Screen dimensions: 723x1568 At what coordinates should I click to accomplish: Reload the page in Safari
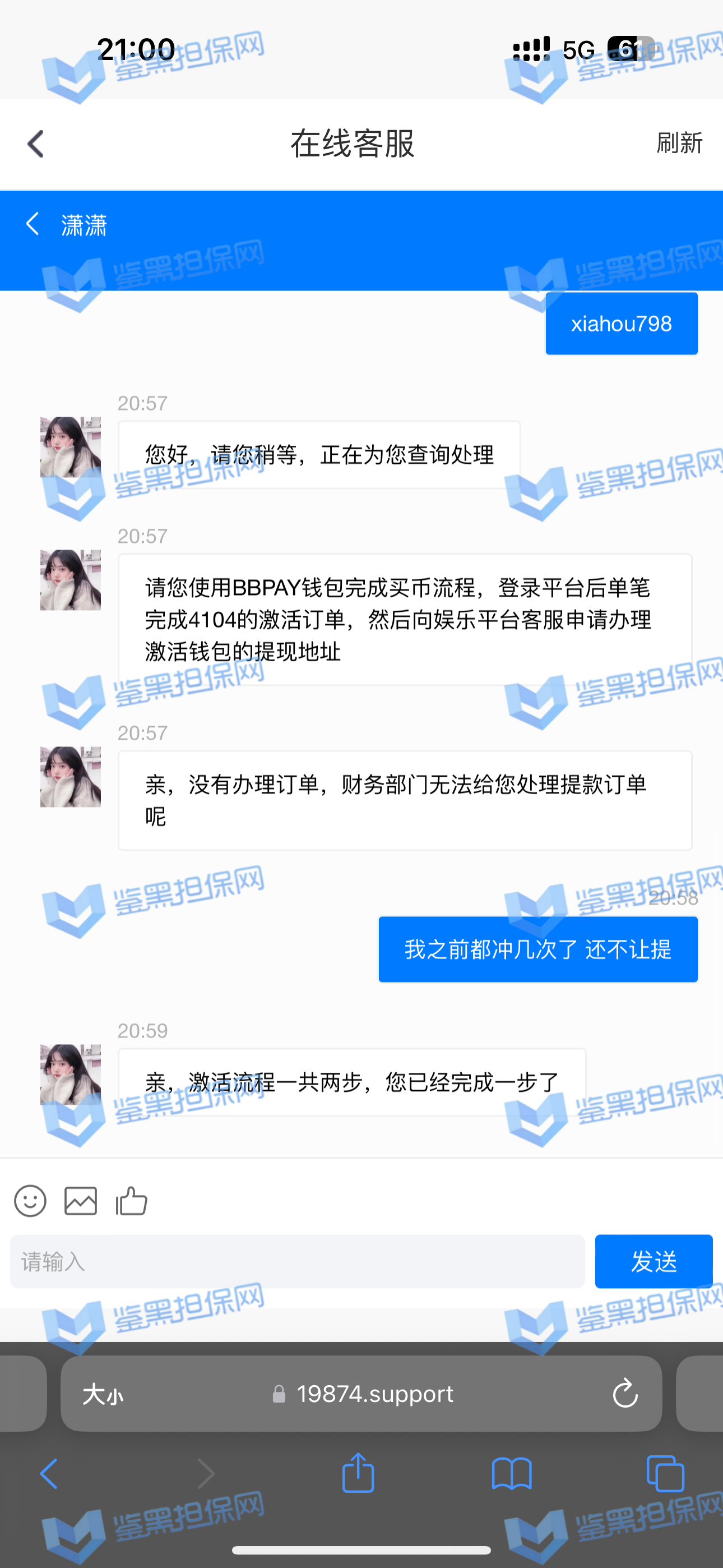click(x=624, y=1394)
